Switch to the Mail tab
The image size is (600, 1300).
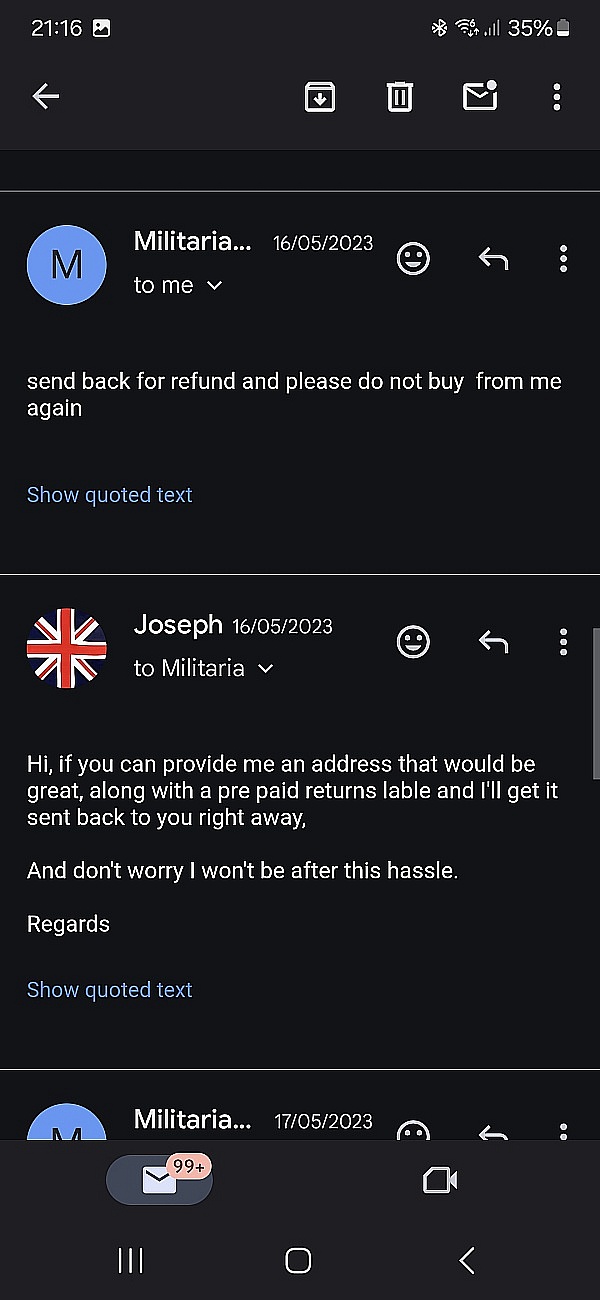(159, 1180)
